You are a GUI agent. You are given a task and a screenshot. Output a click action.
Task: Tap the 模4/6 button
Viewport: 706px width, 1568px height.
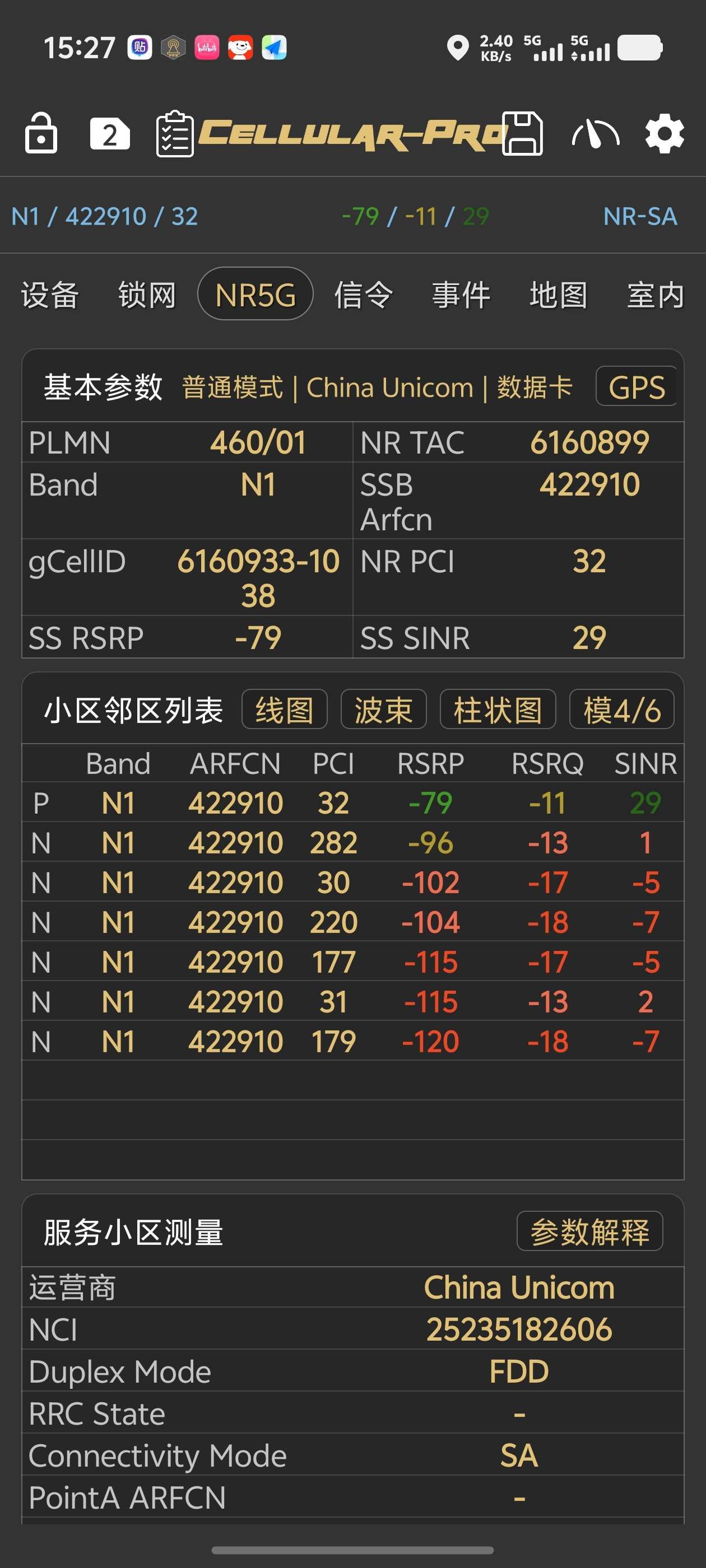point(621,710)
